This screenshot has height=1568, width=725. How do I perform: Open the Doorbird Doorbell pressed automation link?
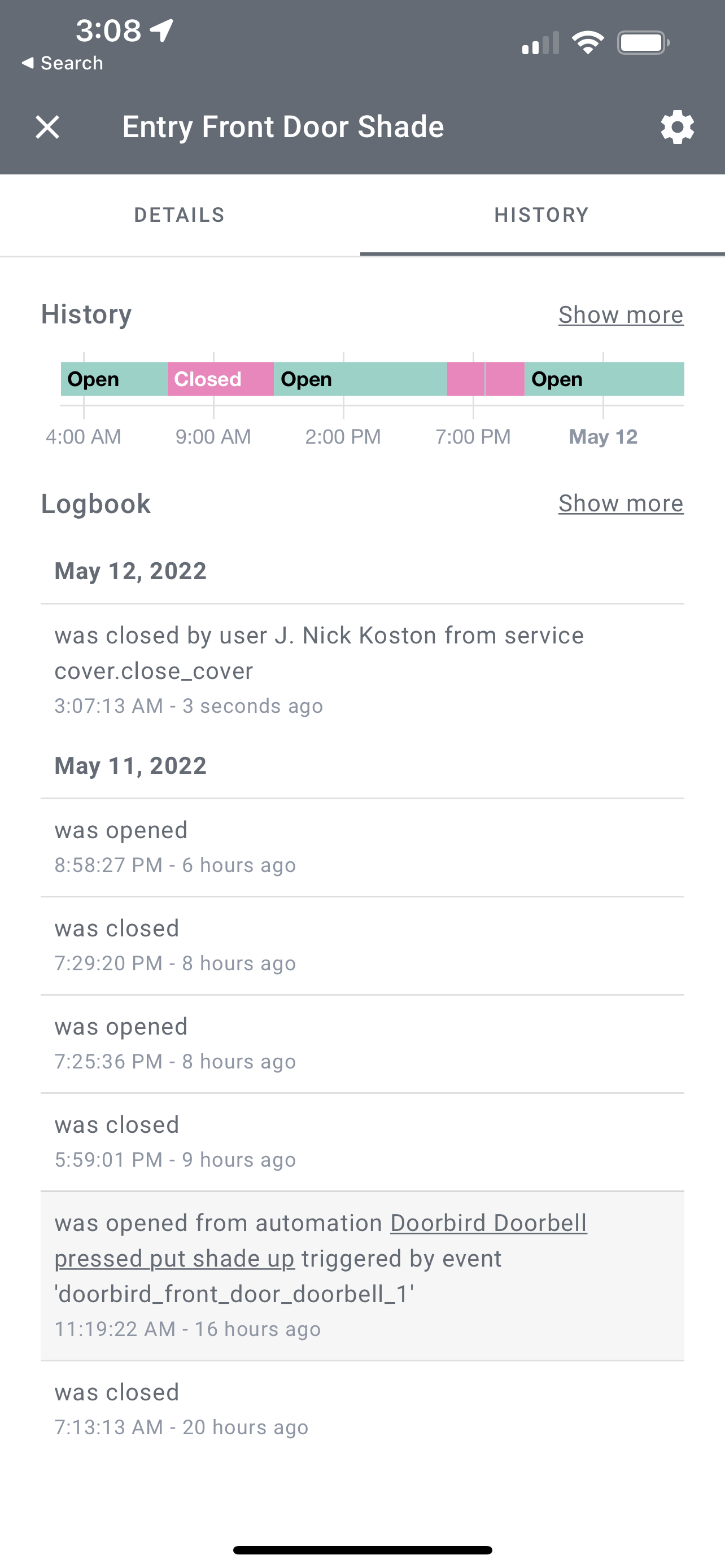pos(321,1241)
